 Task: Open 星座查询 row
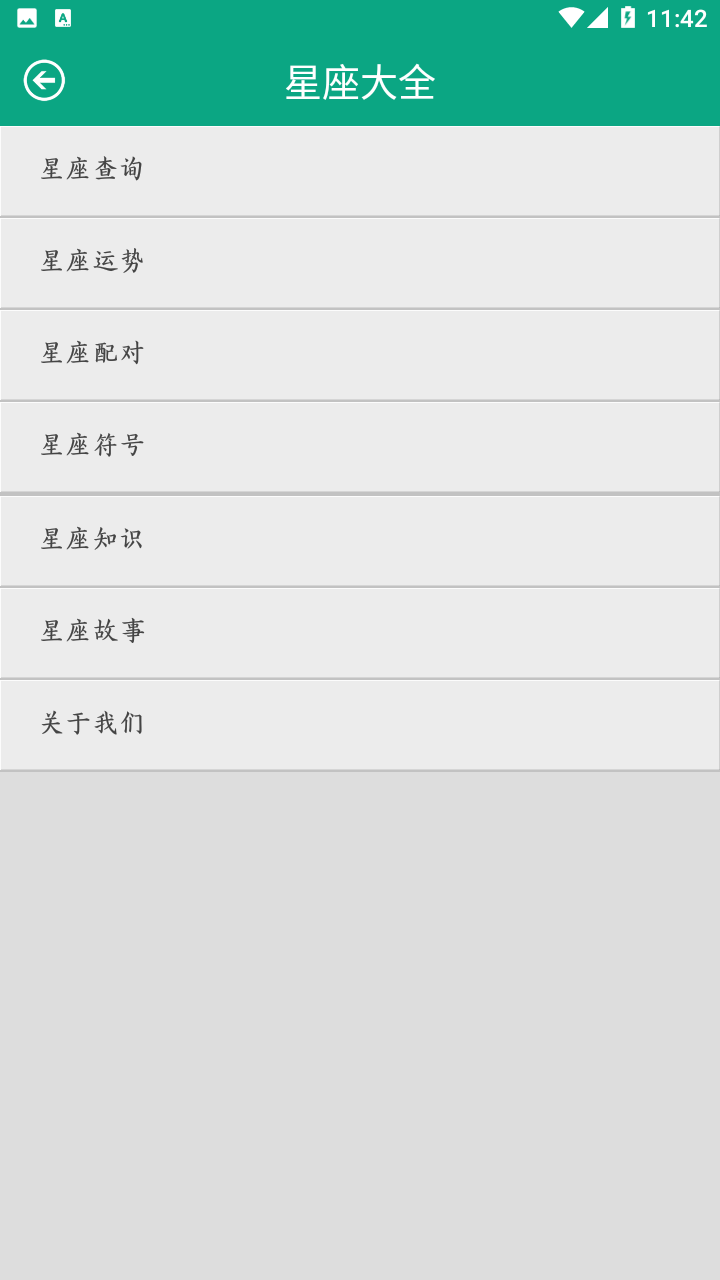(x=360, y=170)
